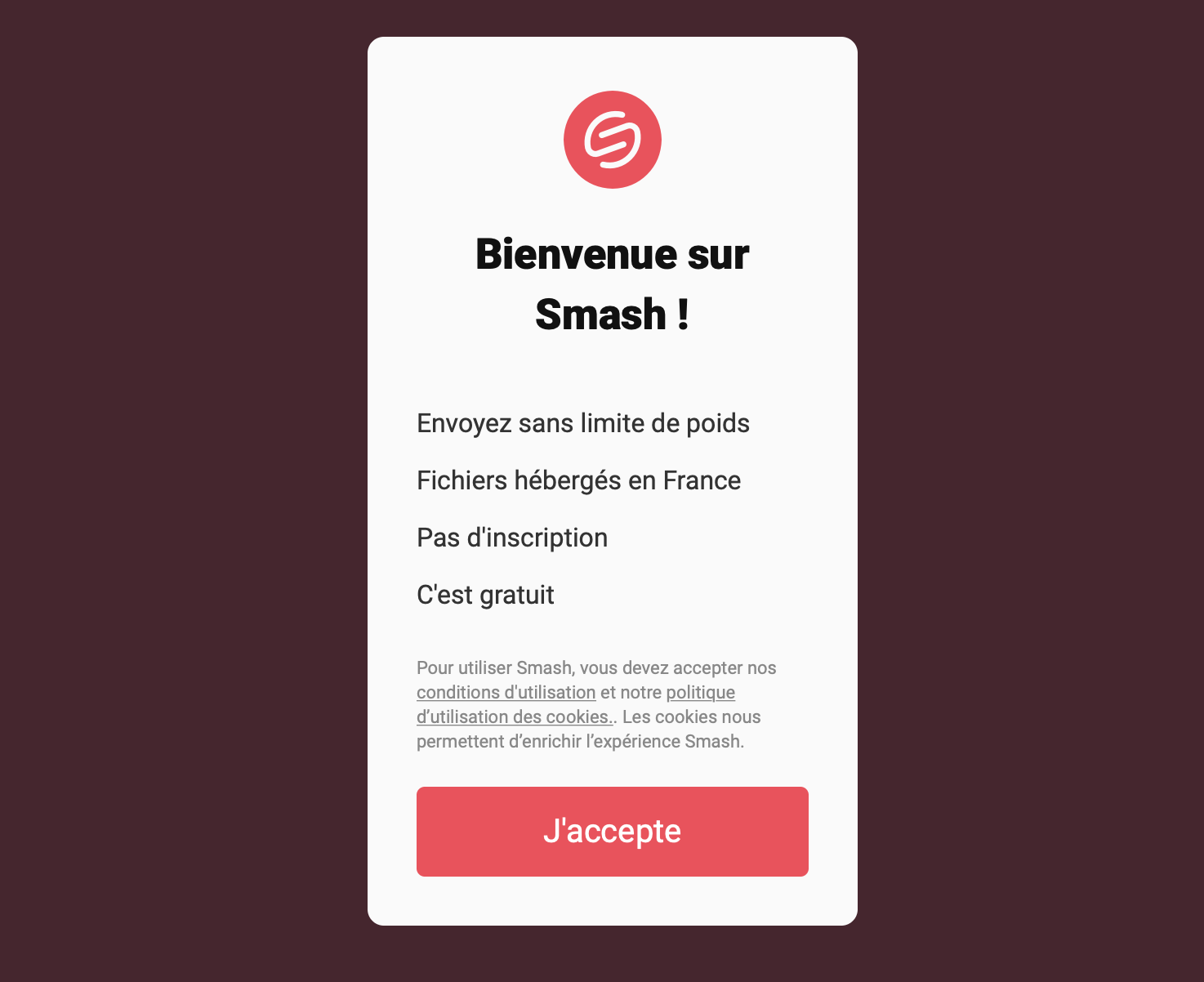
Task: Open the conditions d'utilisation link
Action: [x=506, y=692]
